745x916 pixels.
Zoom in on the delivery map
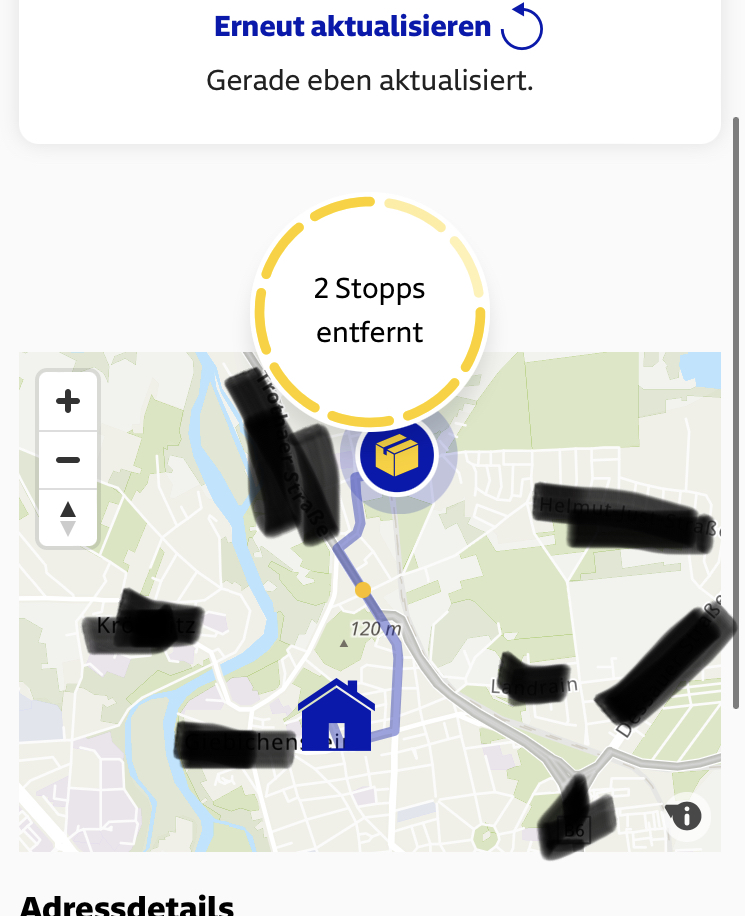68,402
